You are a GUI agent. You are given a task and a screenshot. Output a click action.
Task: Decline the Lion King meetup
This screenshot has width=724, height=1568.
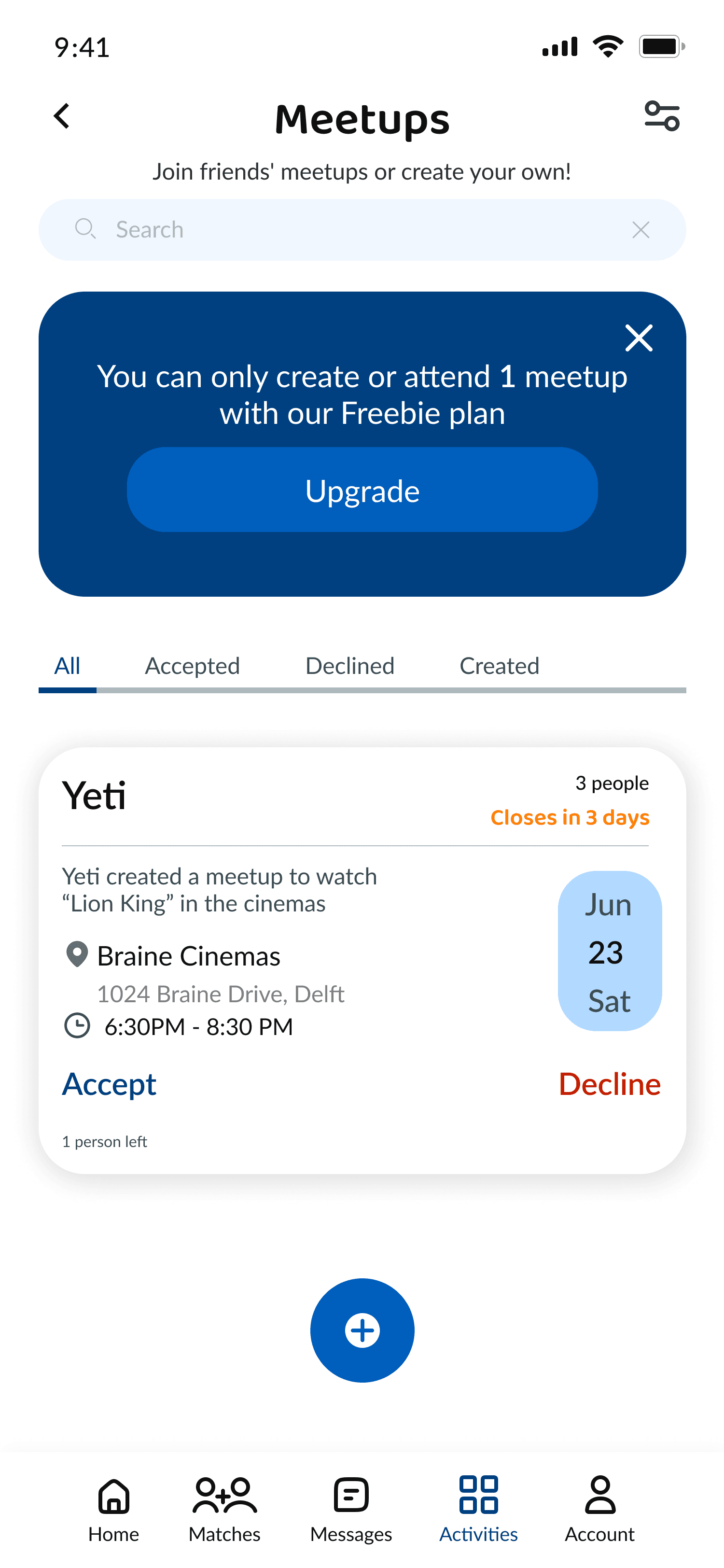(610, 1083)
